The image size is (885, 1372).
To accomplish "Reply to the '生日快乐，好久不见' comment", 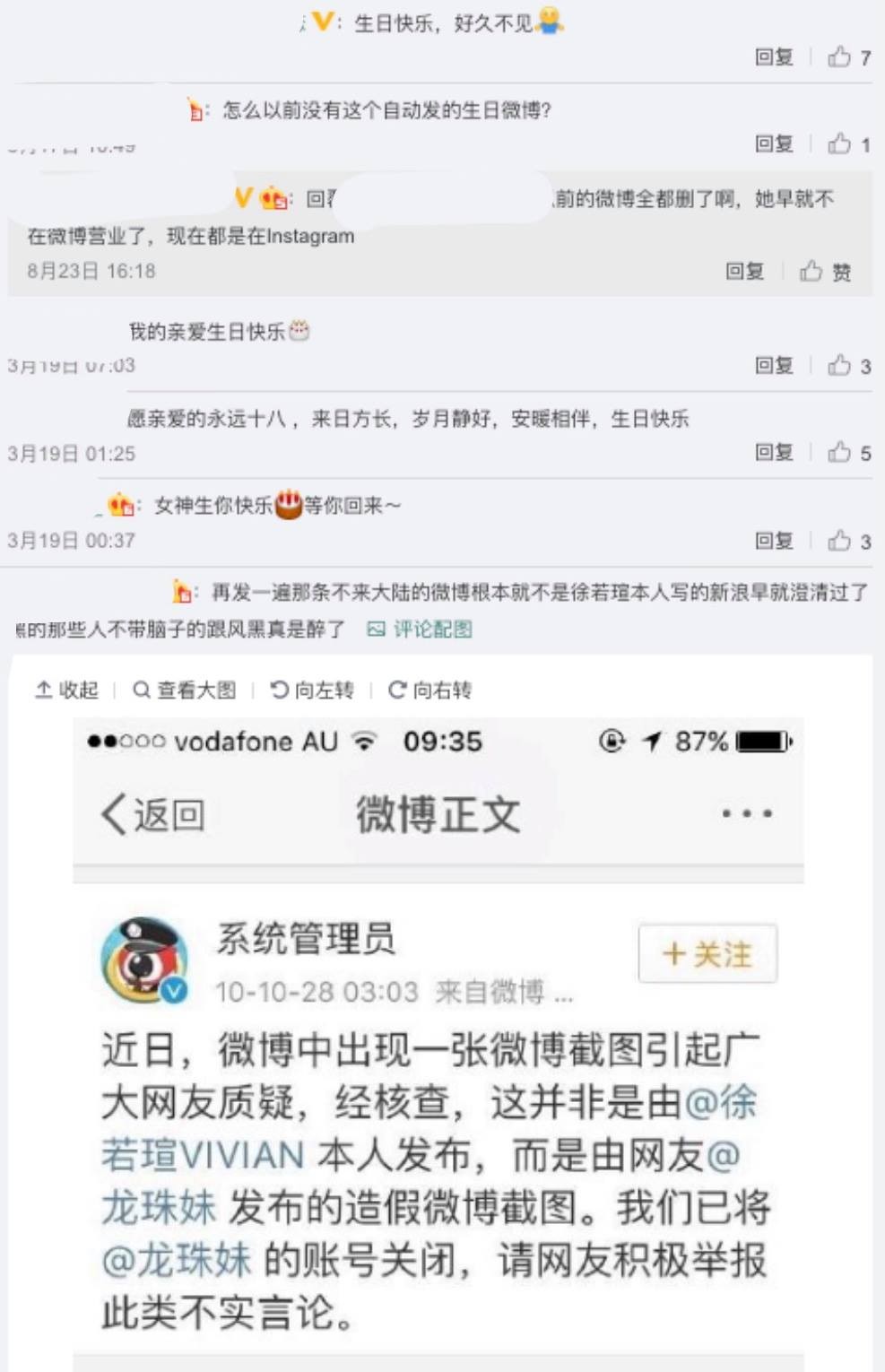I will point(774,57).
